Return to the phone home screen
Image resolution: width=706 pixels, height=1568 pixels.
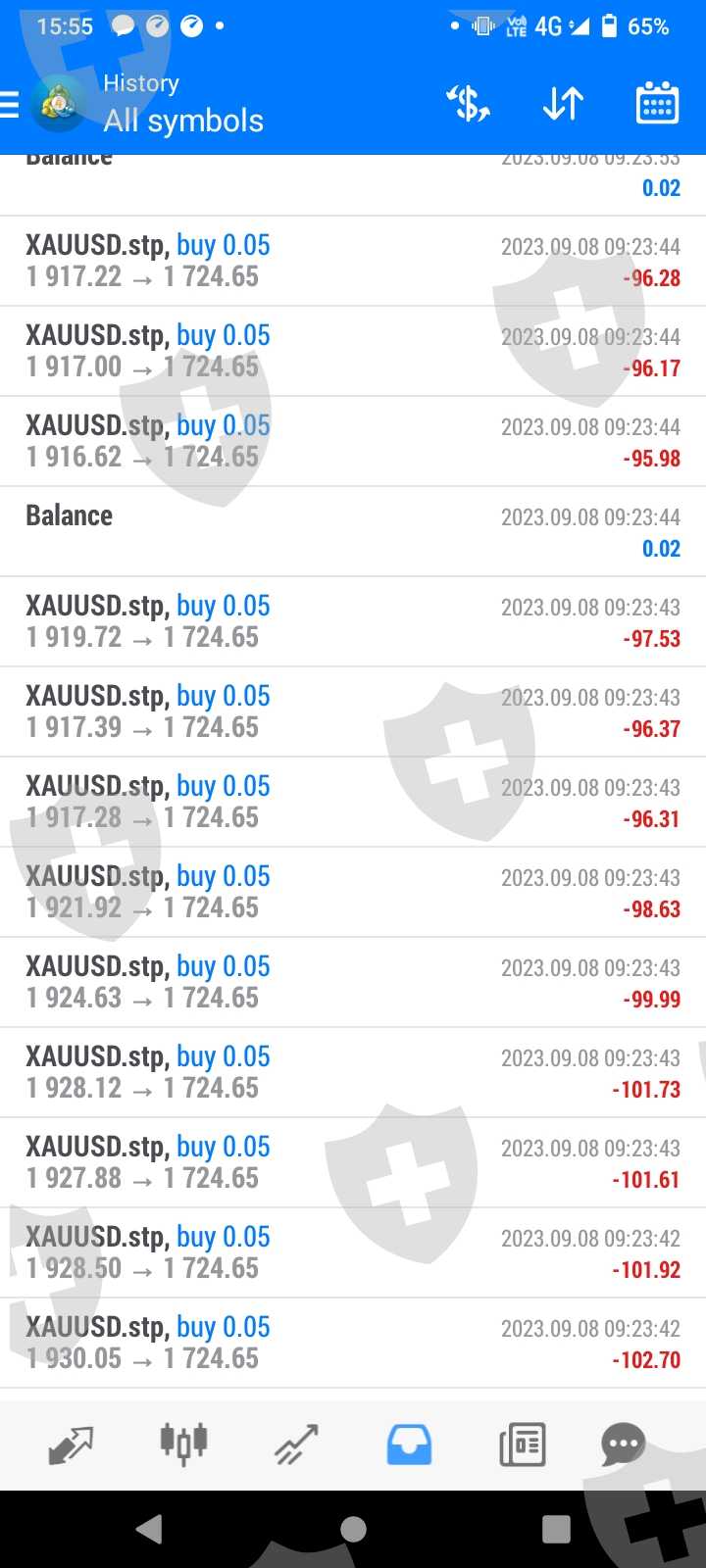(x=353, y=1529)
